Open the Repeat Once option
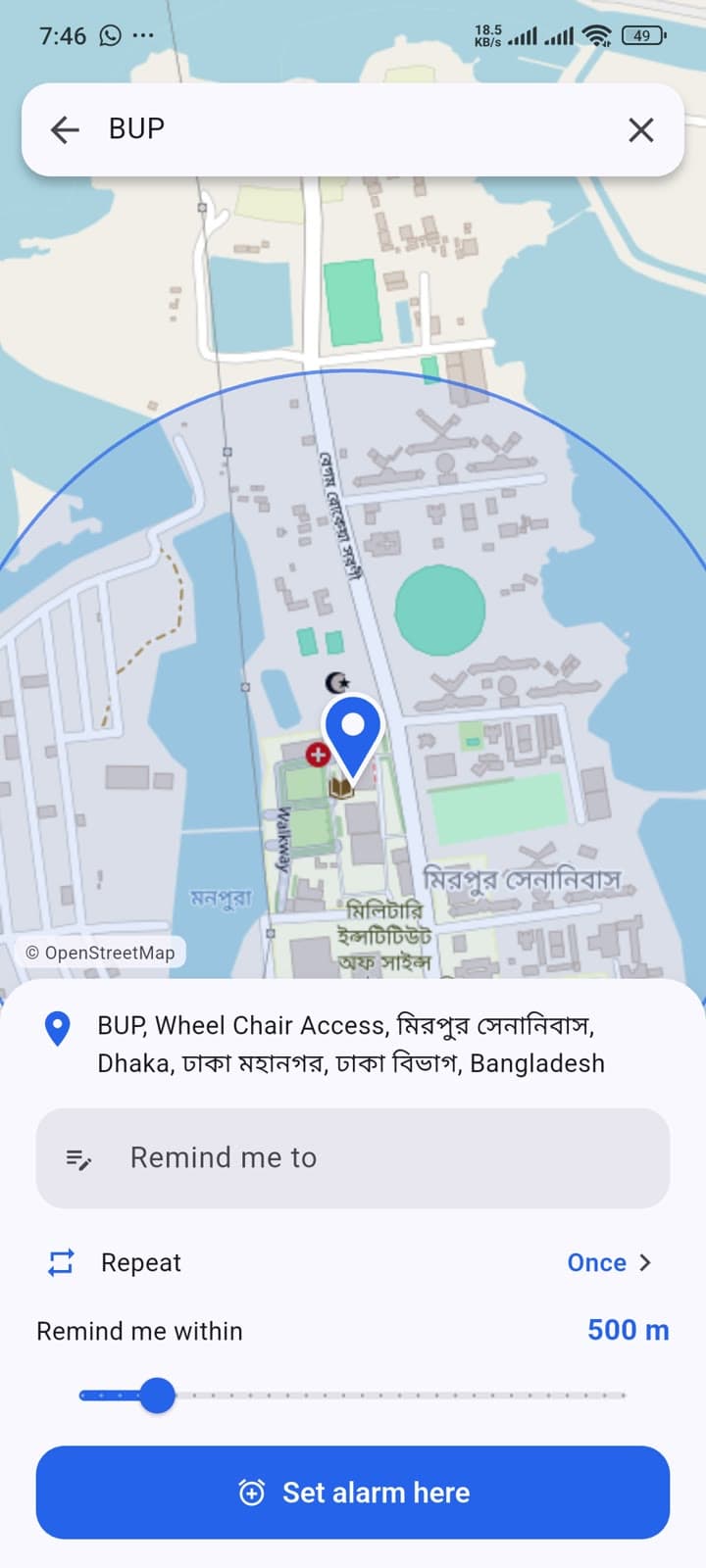 pos(353,1262)
